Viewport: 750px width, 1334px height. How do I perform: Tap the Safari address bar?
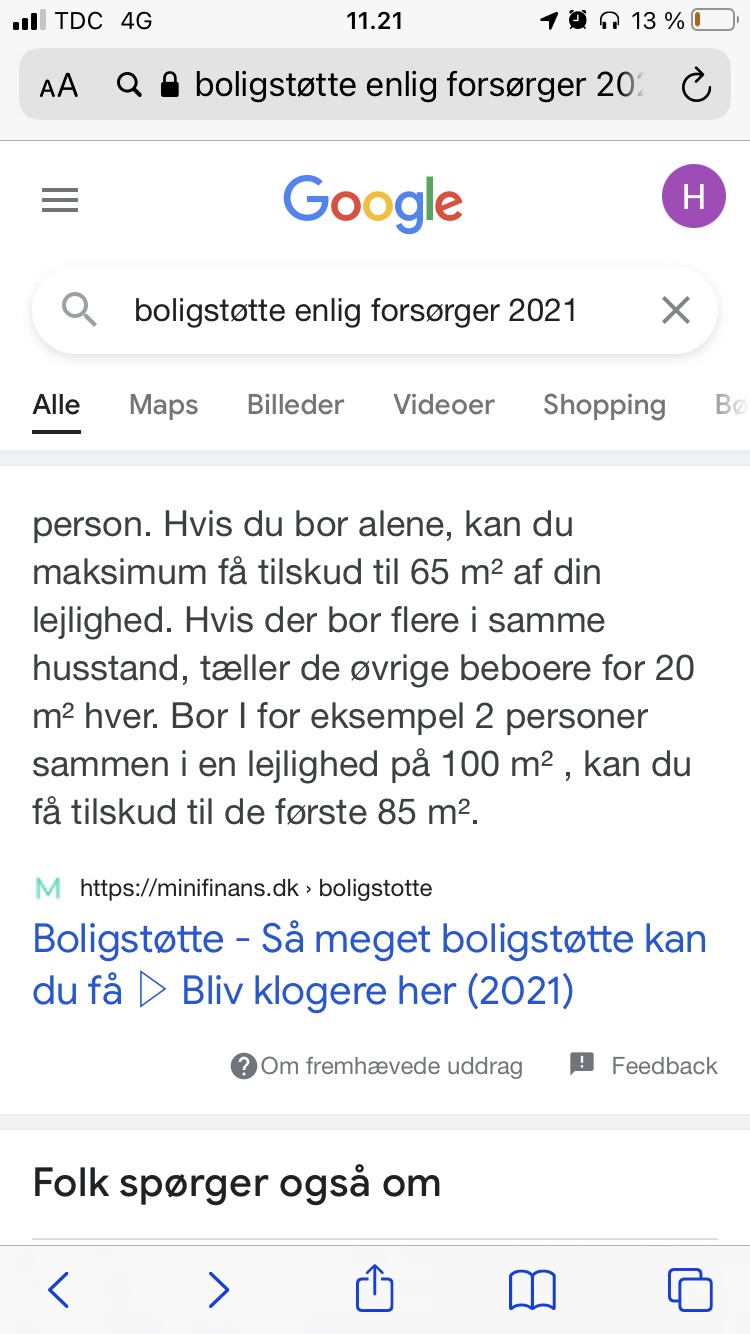(x=400, y=86)
